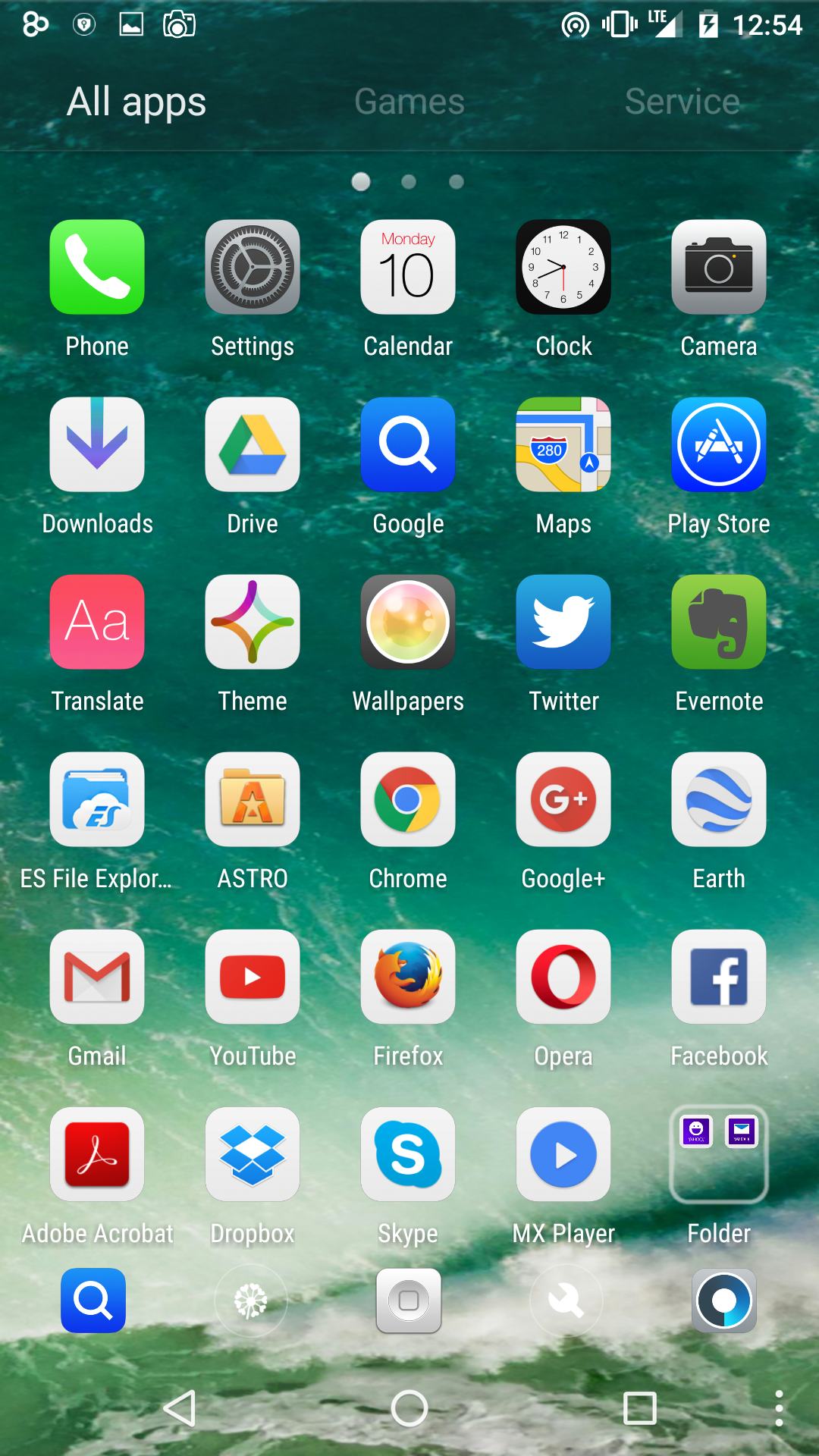Switch to the Service tab
This screenshot has height=1456, width=819.
coord(682,102)
